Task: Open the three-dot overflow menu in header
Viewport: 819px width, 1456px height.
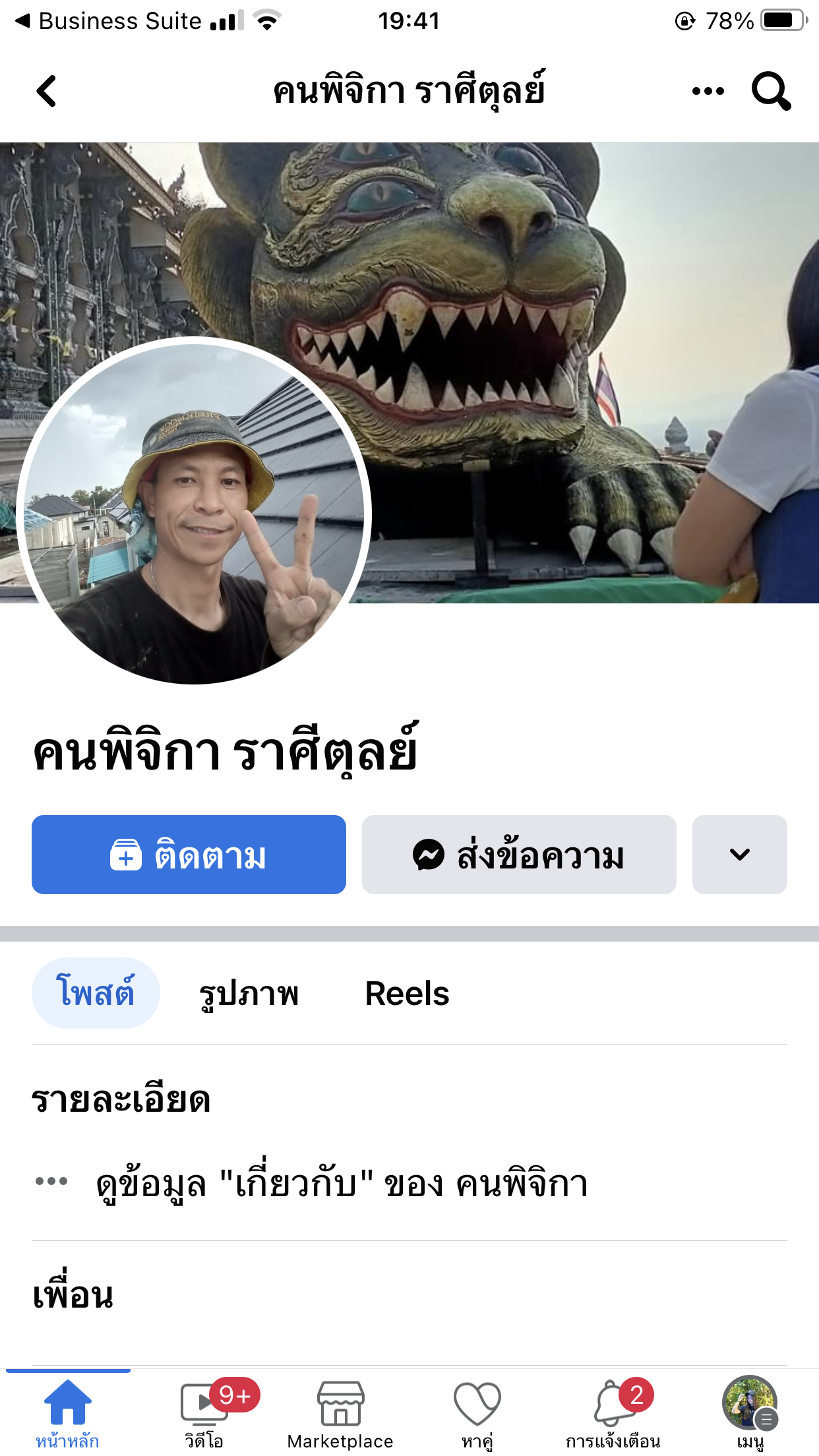Action: click(708, 91)
